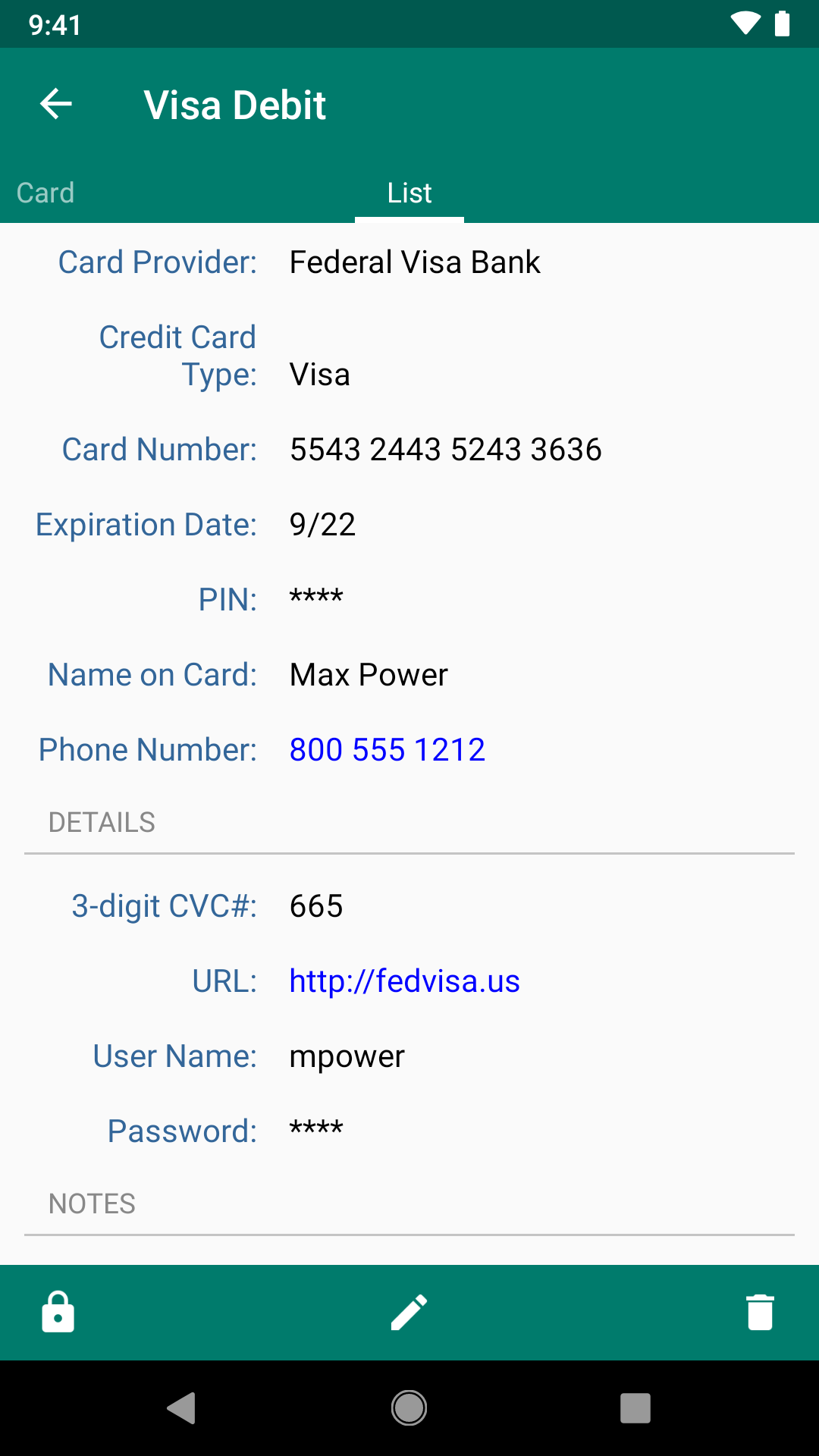Call phone number 800 555 1212
The width and height of the screenshot is (819, 1456).
(387, 750)
